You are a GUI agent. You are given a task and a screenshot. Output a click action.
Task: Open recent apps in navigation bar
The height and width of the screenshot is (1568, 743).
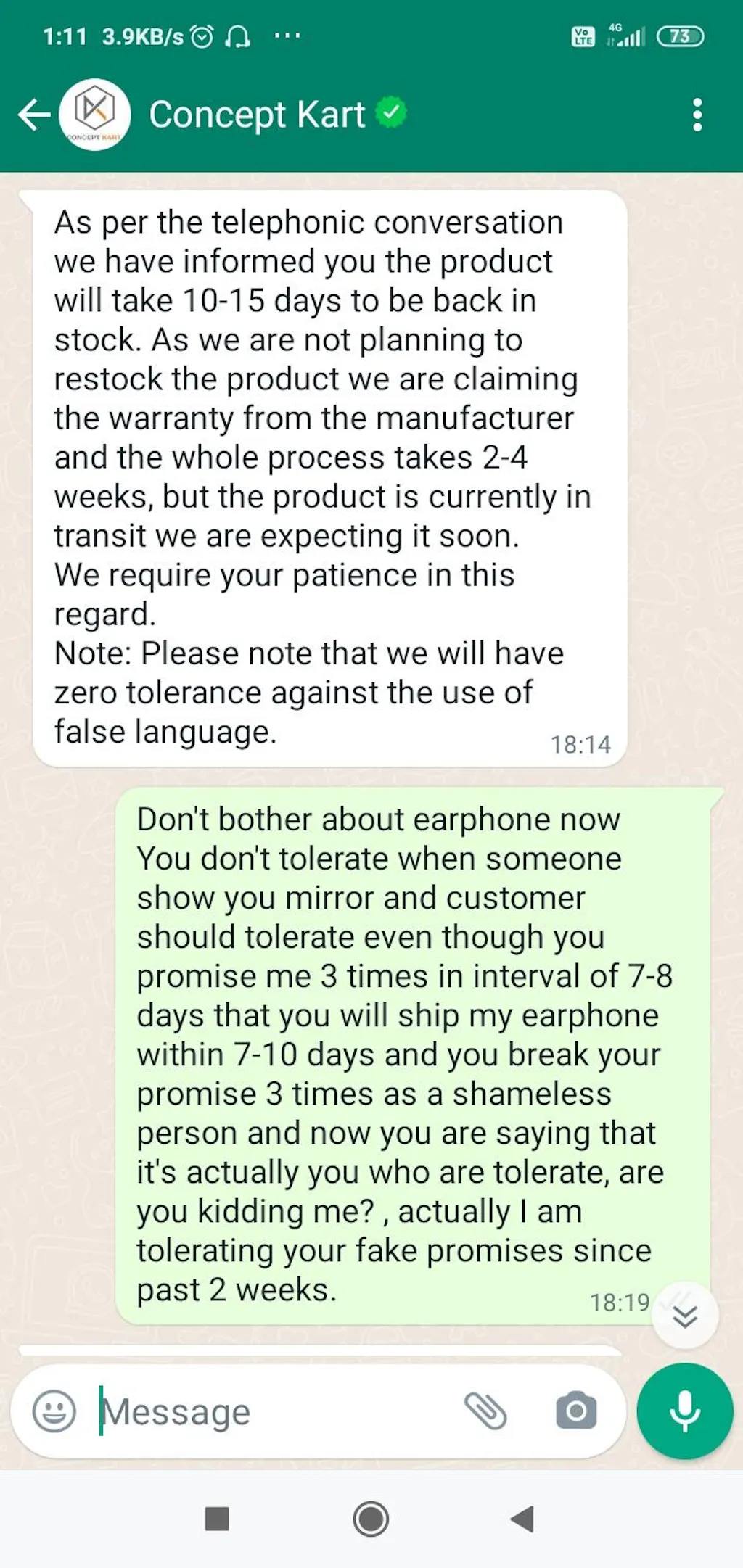pos(217,1519)
